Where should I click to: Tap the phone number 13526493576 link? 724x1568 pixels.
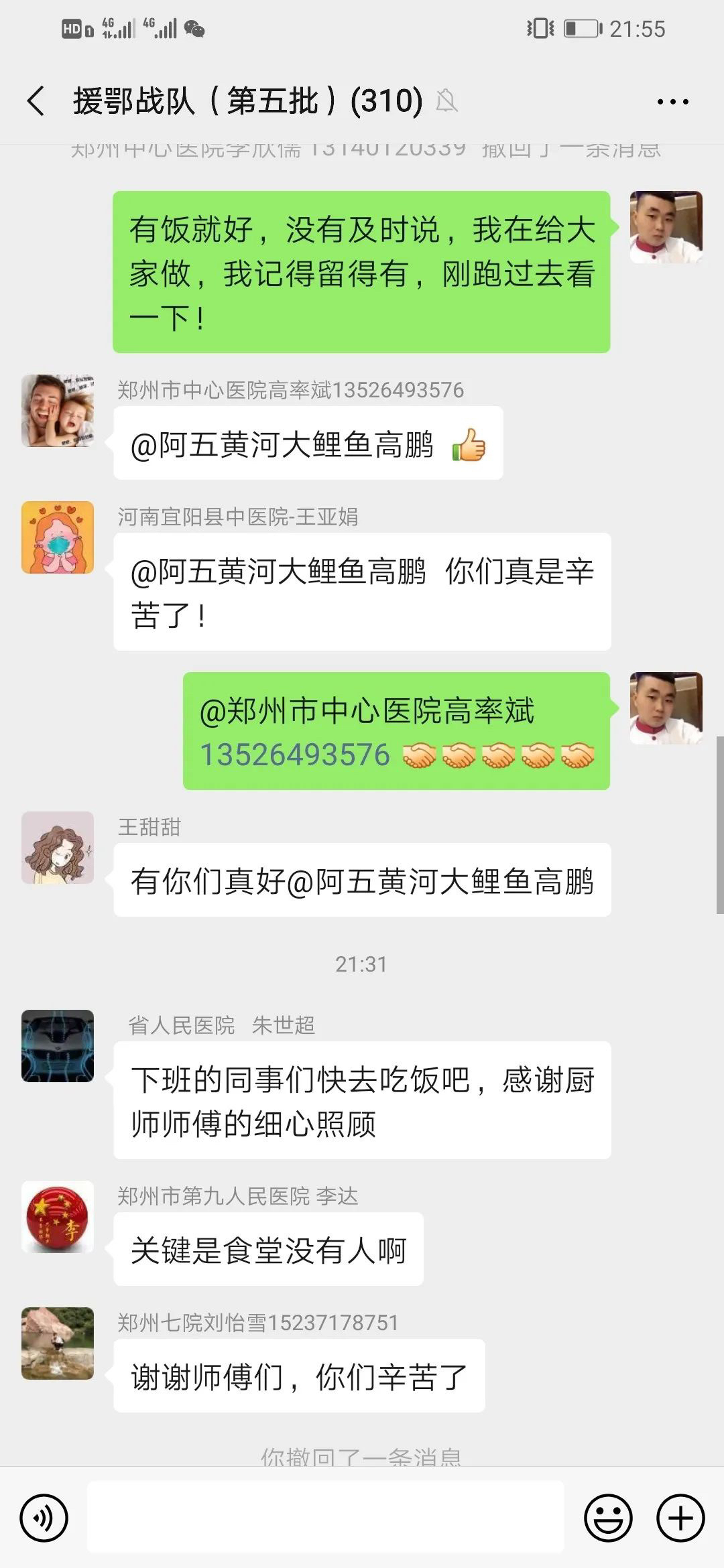pos(295,755)
